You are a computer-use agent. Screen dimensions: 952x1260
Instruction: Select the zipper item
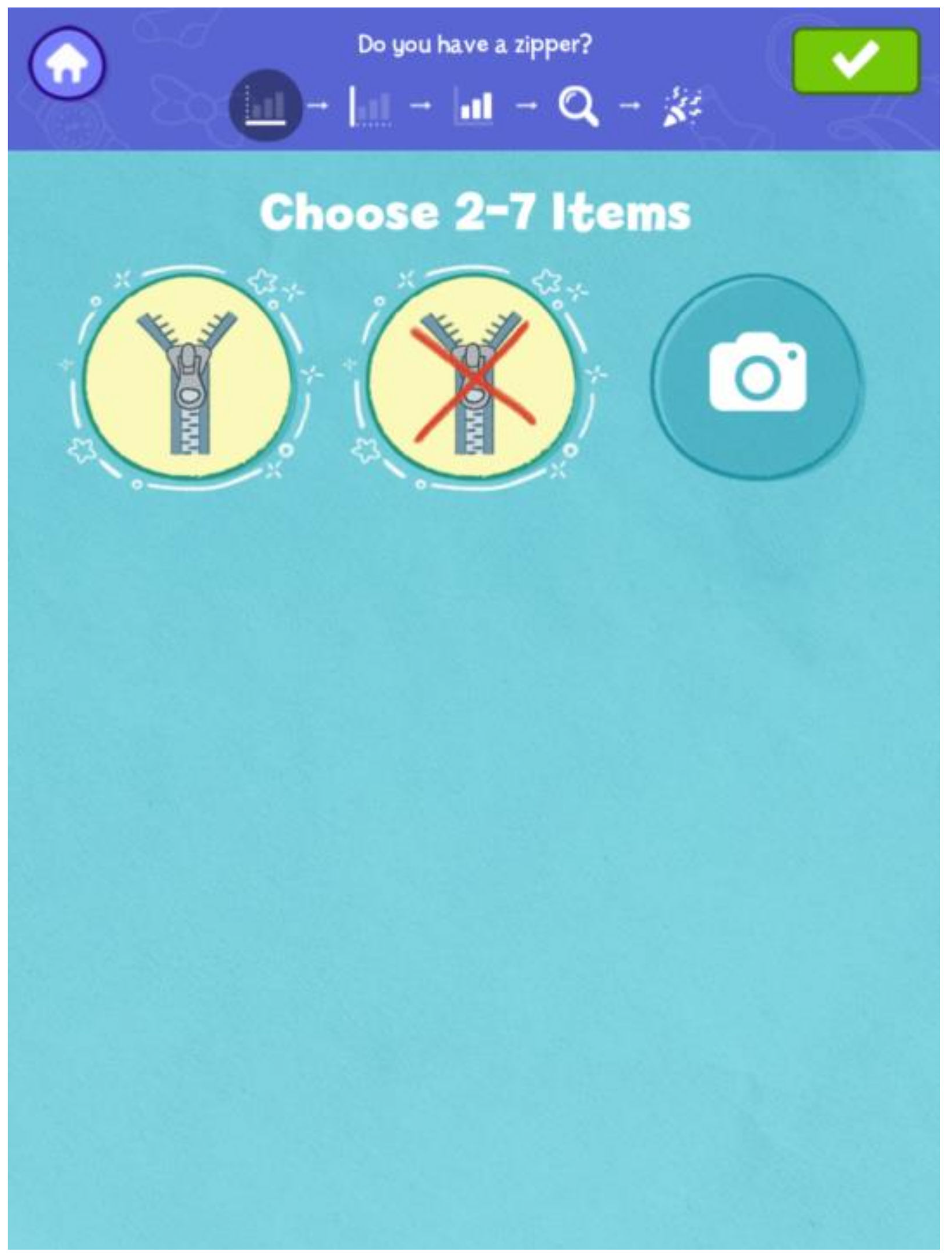click(x=188, y=378)
